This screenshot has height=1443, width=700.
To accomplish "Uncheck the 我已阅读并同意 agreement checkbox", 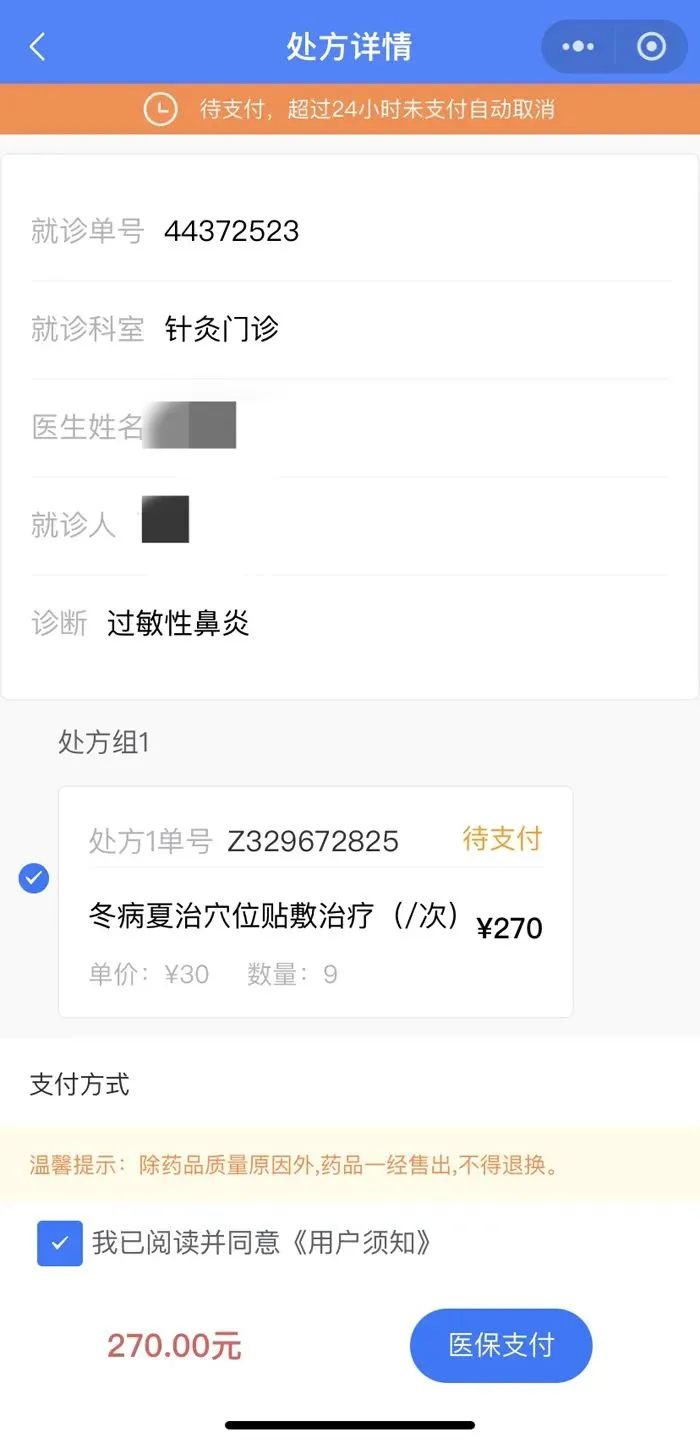I will pyautogui.click(x=60, y=1243).
